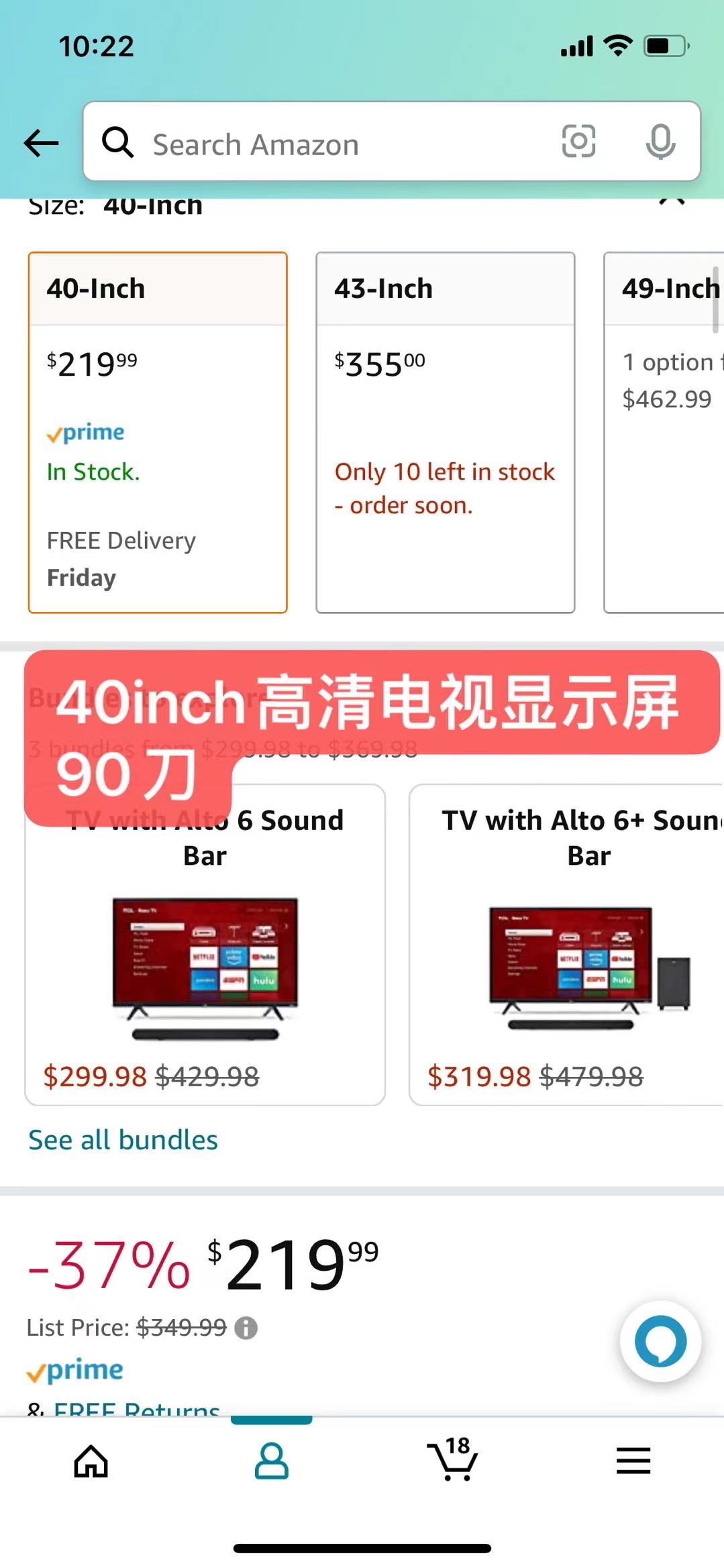Viewport: 724px width, 1568px height.
Task: View See all bundles
Action: (x=123, y=1140)
